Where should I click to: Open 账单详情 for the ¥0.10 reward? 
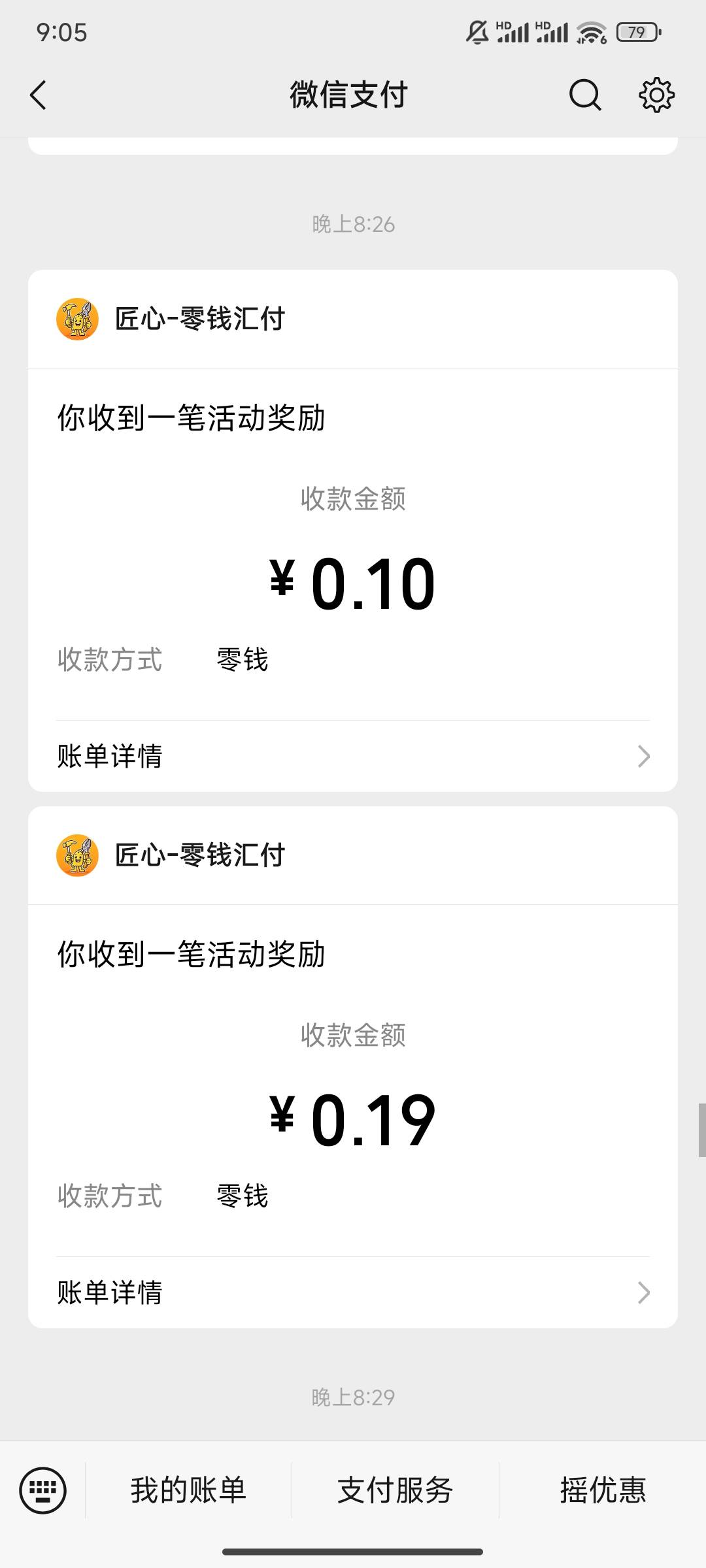[x=353, y=756]
